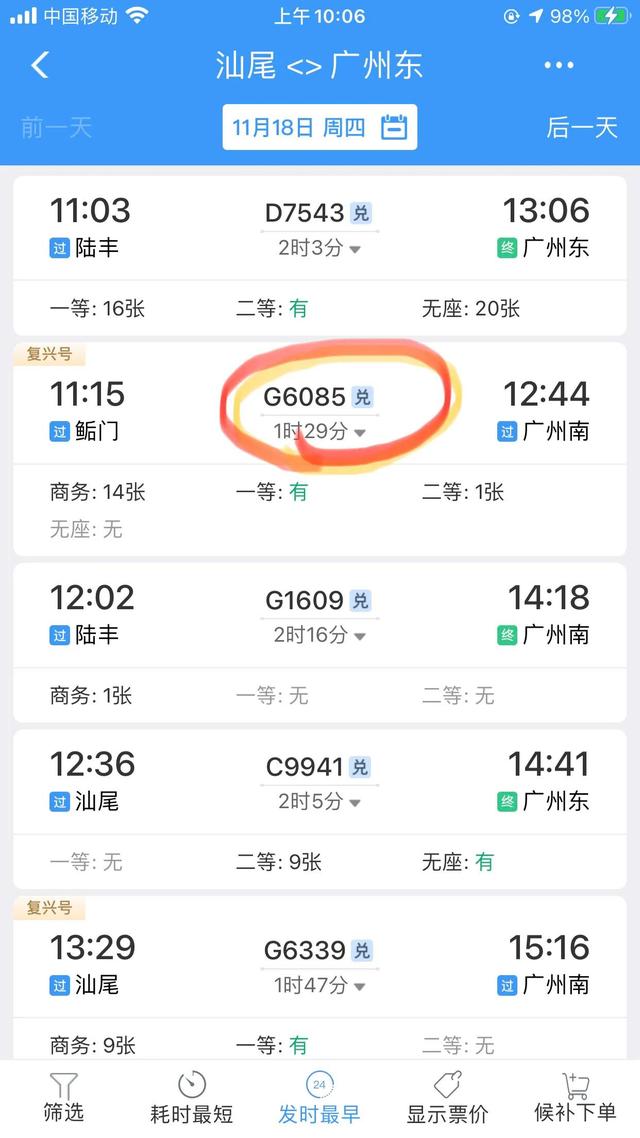Open train G1609 departing 12:02
The image size is (640, 1138).
319,642
